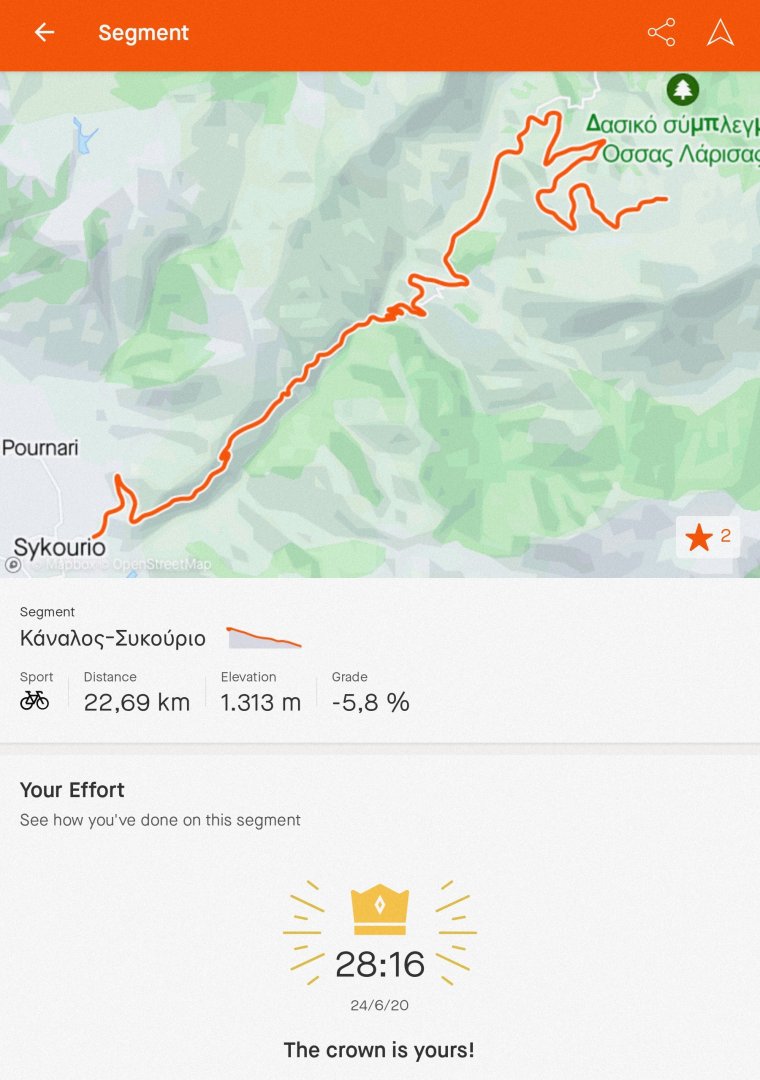This screenshot has width=760, height=1080.
Task: Go back from the Segment screen
Action: pyautogui.click(x=44, y=33)
